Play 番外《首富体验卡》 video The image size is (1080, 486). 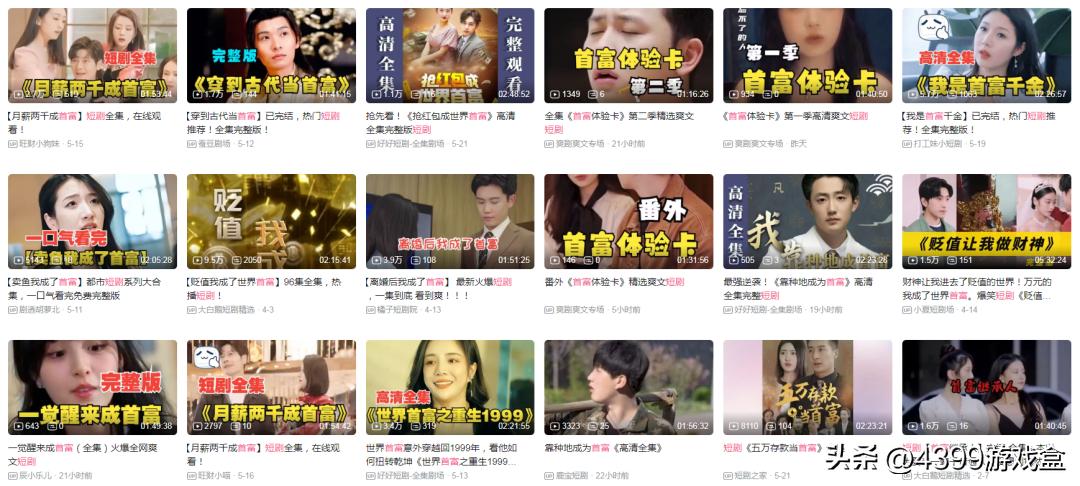click(628, 221)
